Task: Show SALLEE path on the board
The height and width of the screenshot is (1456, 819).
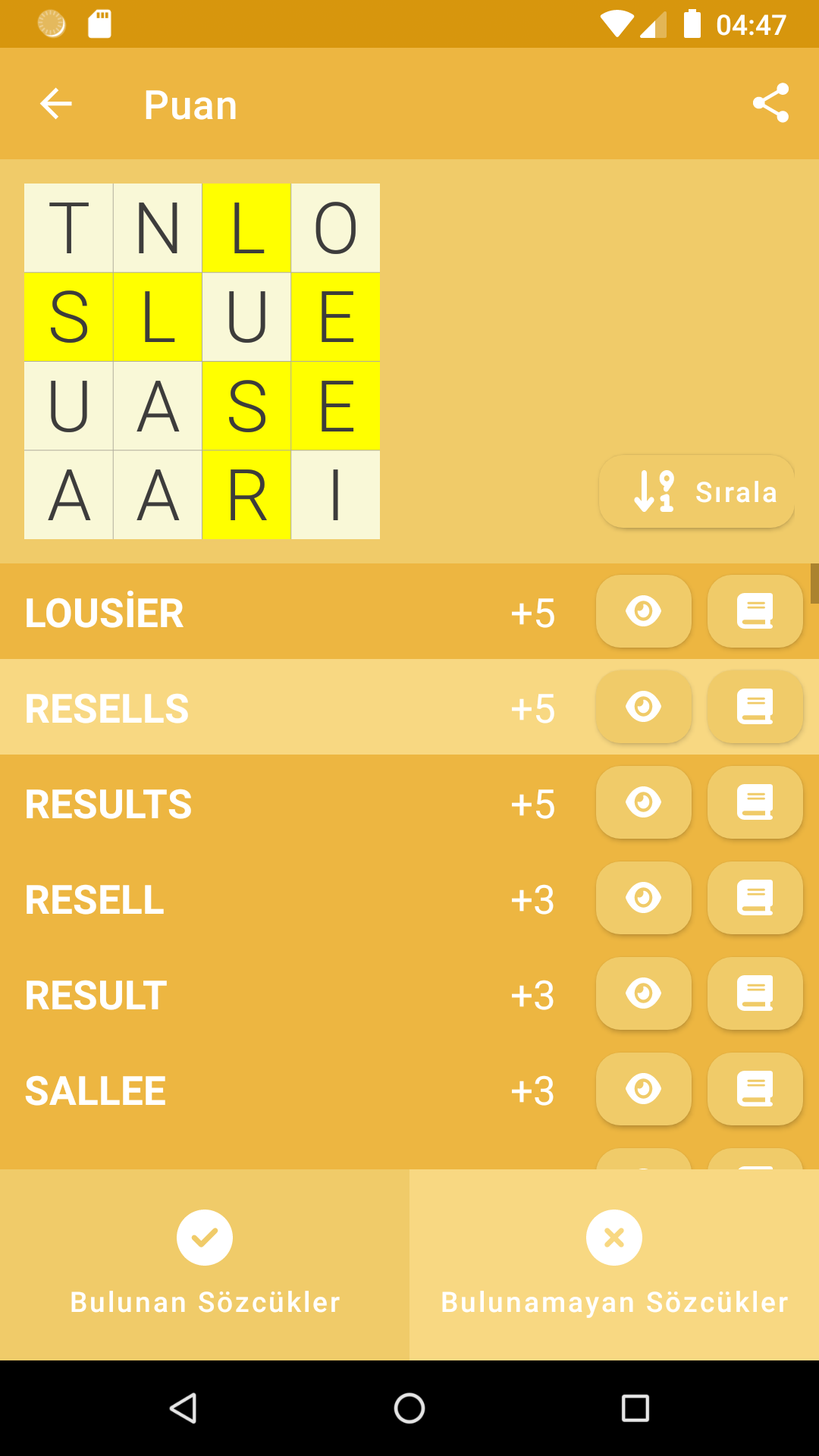Action: tap(643, 1089)
